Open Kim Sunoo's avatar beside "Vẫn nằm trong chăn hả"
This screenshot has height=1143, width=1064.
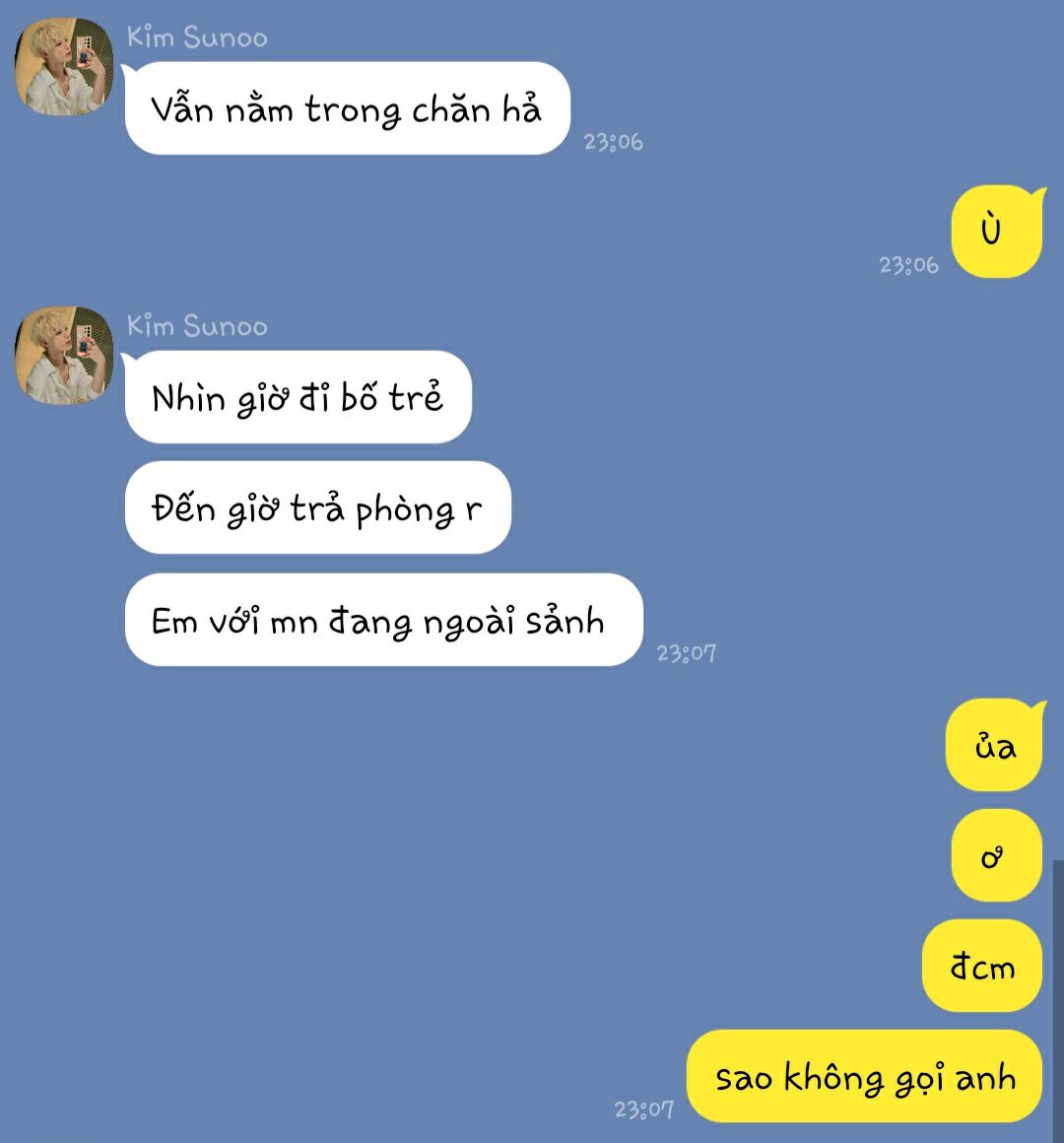click(64, 66)
